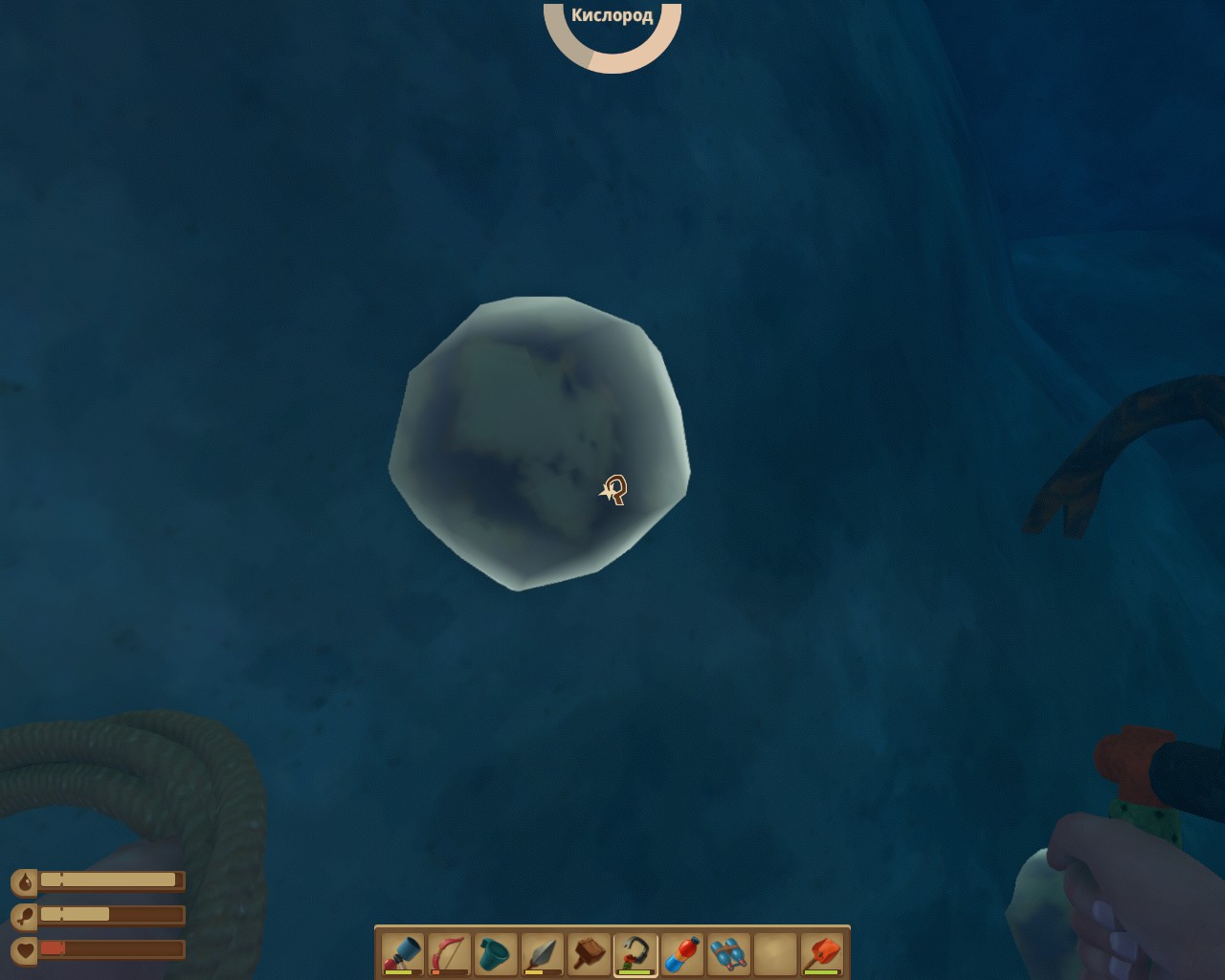Image resolution: width=1225 pixels, height=980 pixels.
Task: Equip the bow from the hotbar
Action: (x=449, y=954)
